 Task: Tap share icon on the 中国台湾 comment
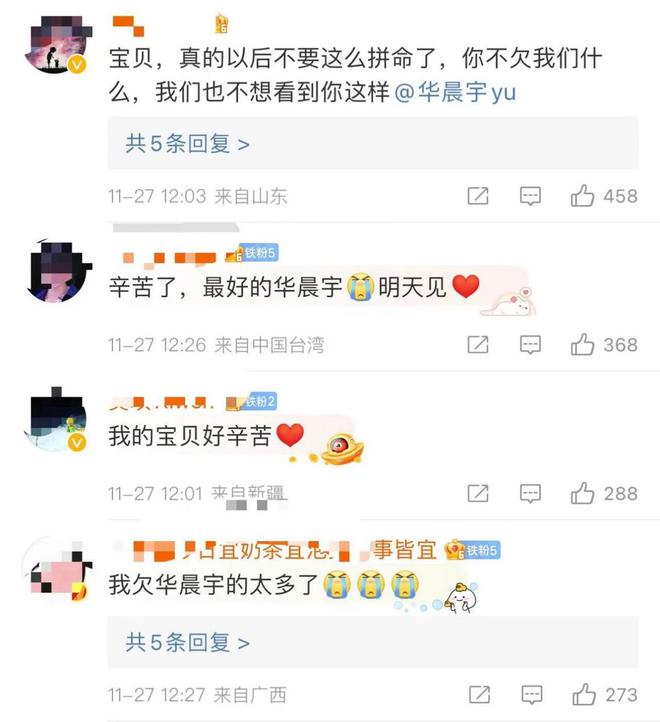(478, 345)
